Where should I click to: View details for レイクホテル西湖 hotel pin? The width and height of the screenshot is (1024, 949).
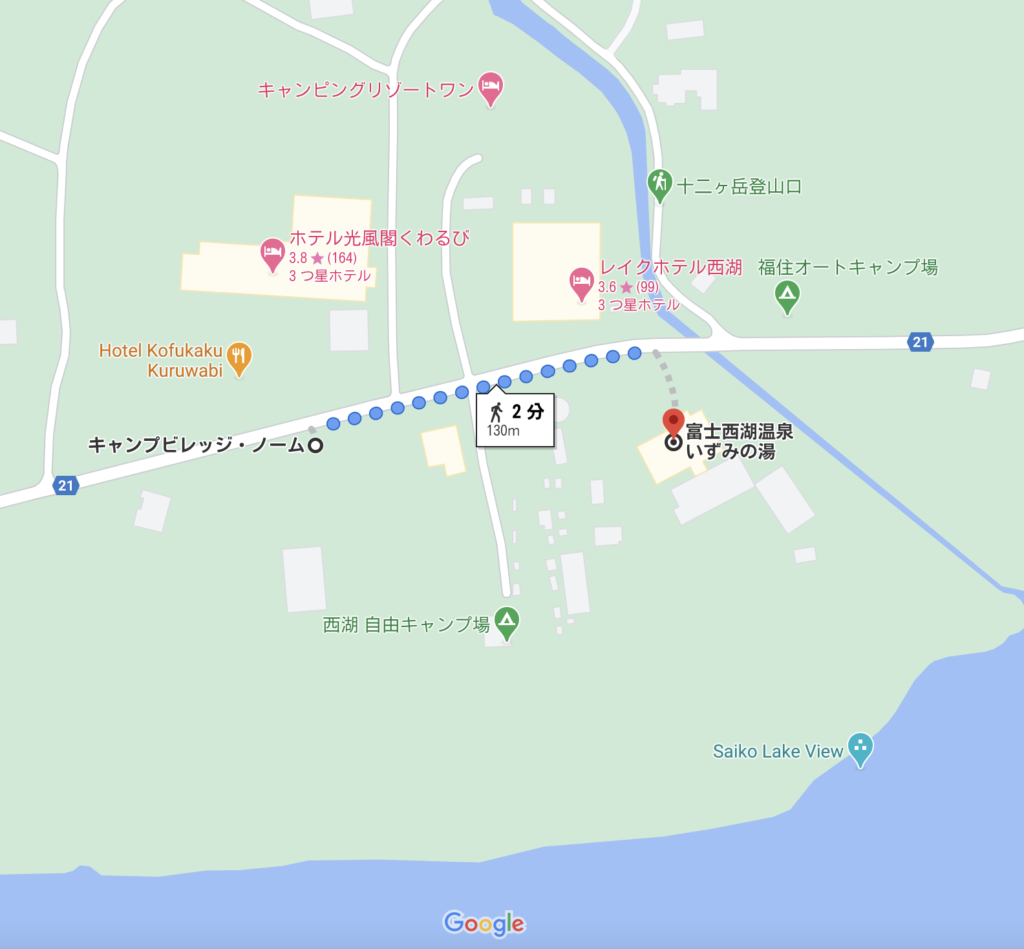click(581, 282)
